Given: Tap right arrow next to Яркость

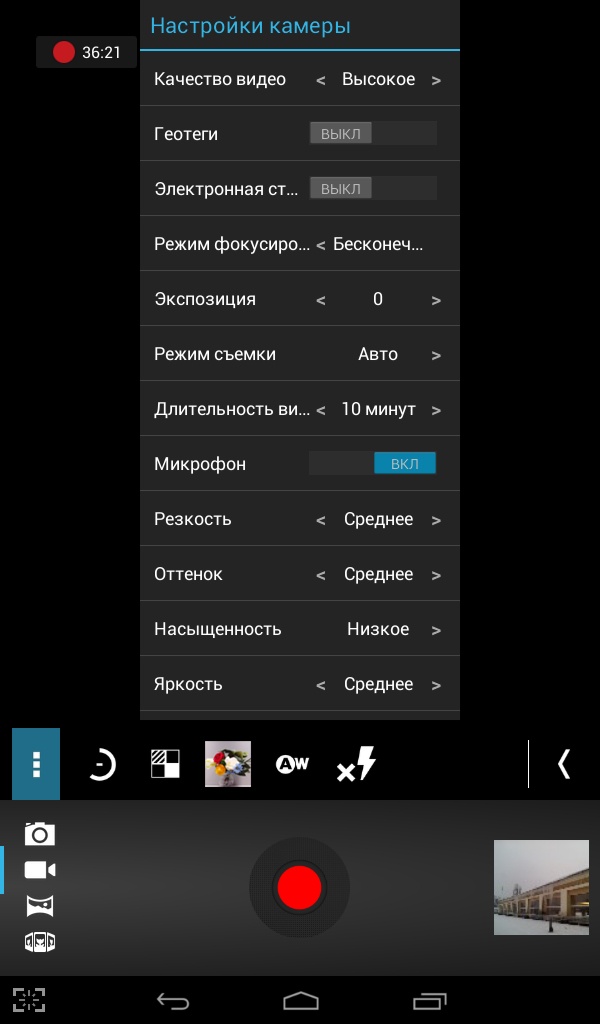Looking at the screenshot, I should [436, 685].
